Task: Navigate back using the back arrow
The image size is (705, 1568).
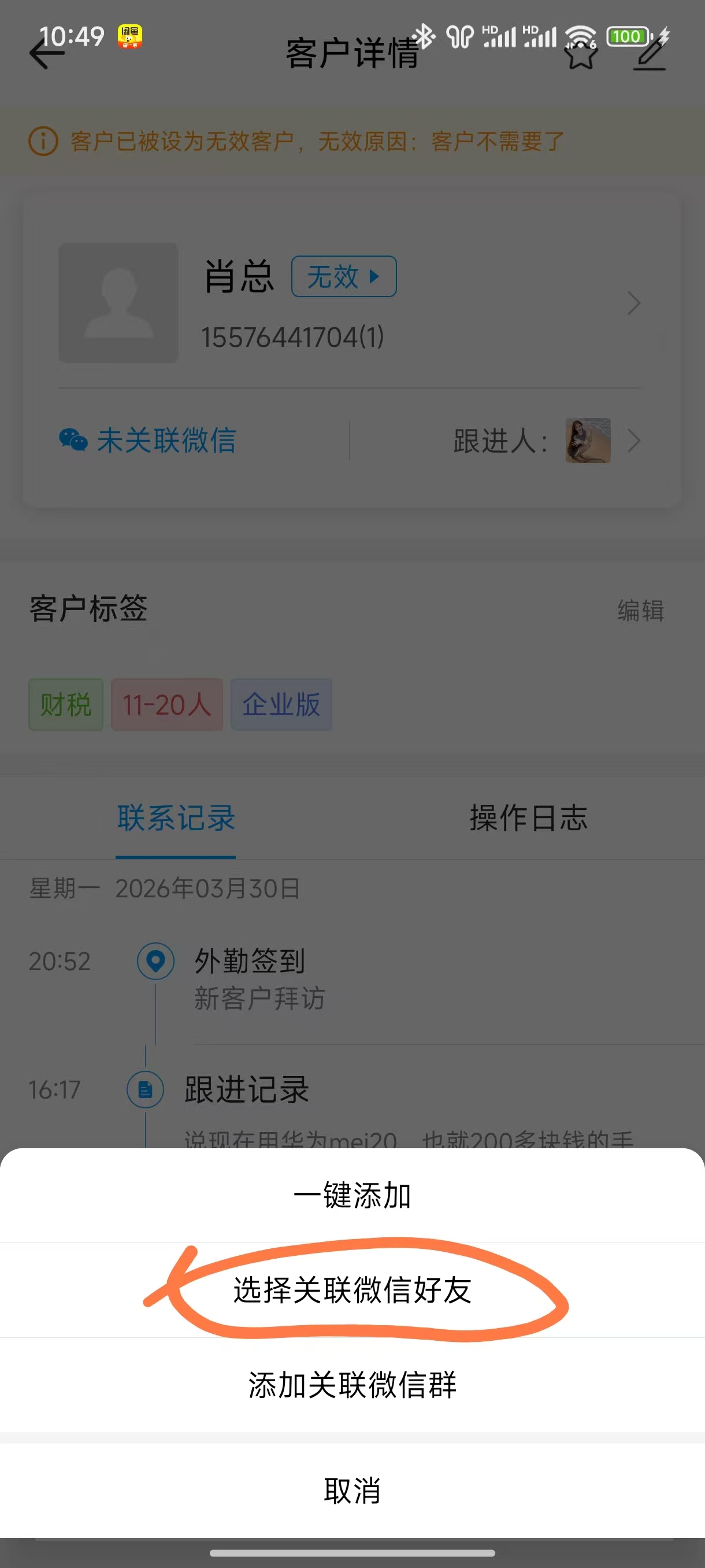Action: point(45,54)
